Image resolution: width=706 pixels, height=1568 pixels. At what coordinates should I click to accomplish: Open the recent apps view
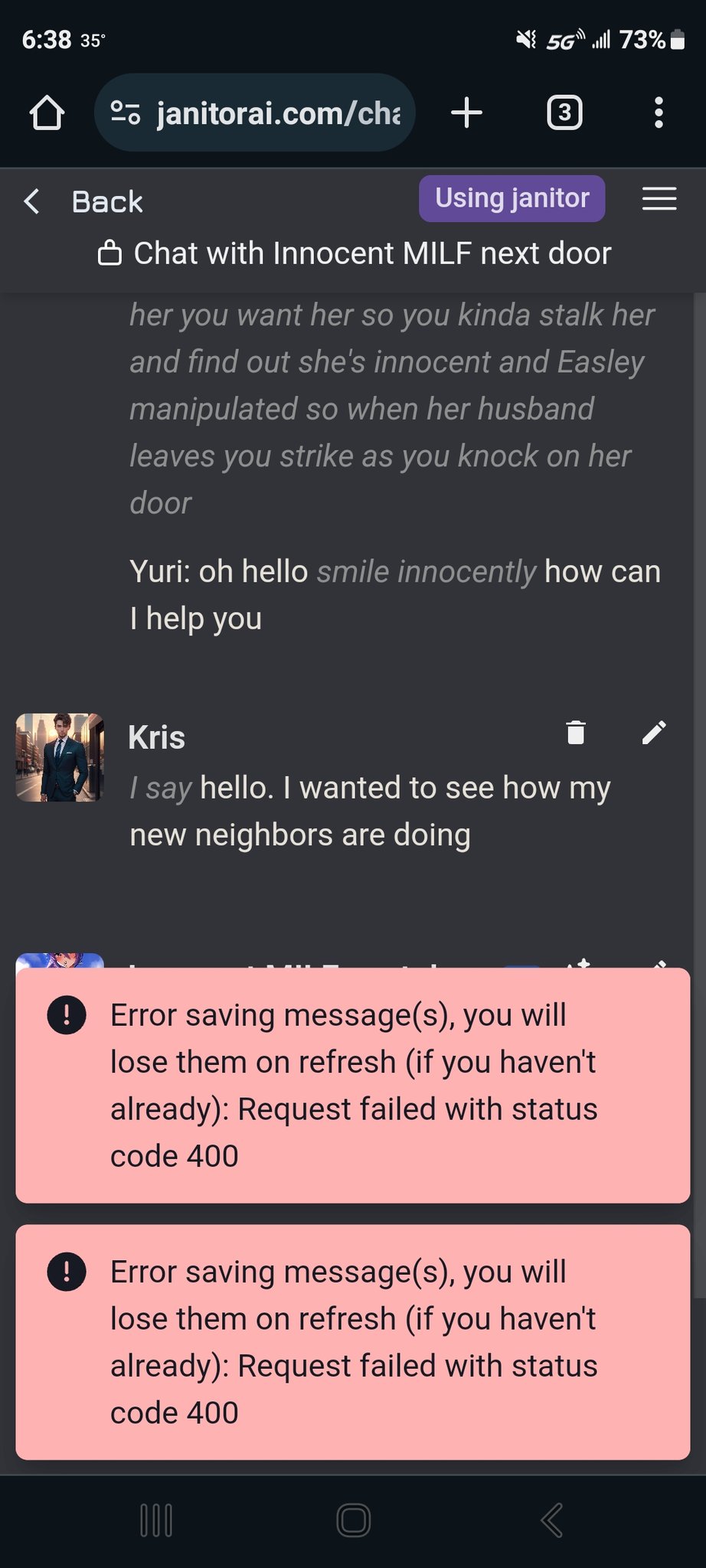click(156, 1521)
